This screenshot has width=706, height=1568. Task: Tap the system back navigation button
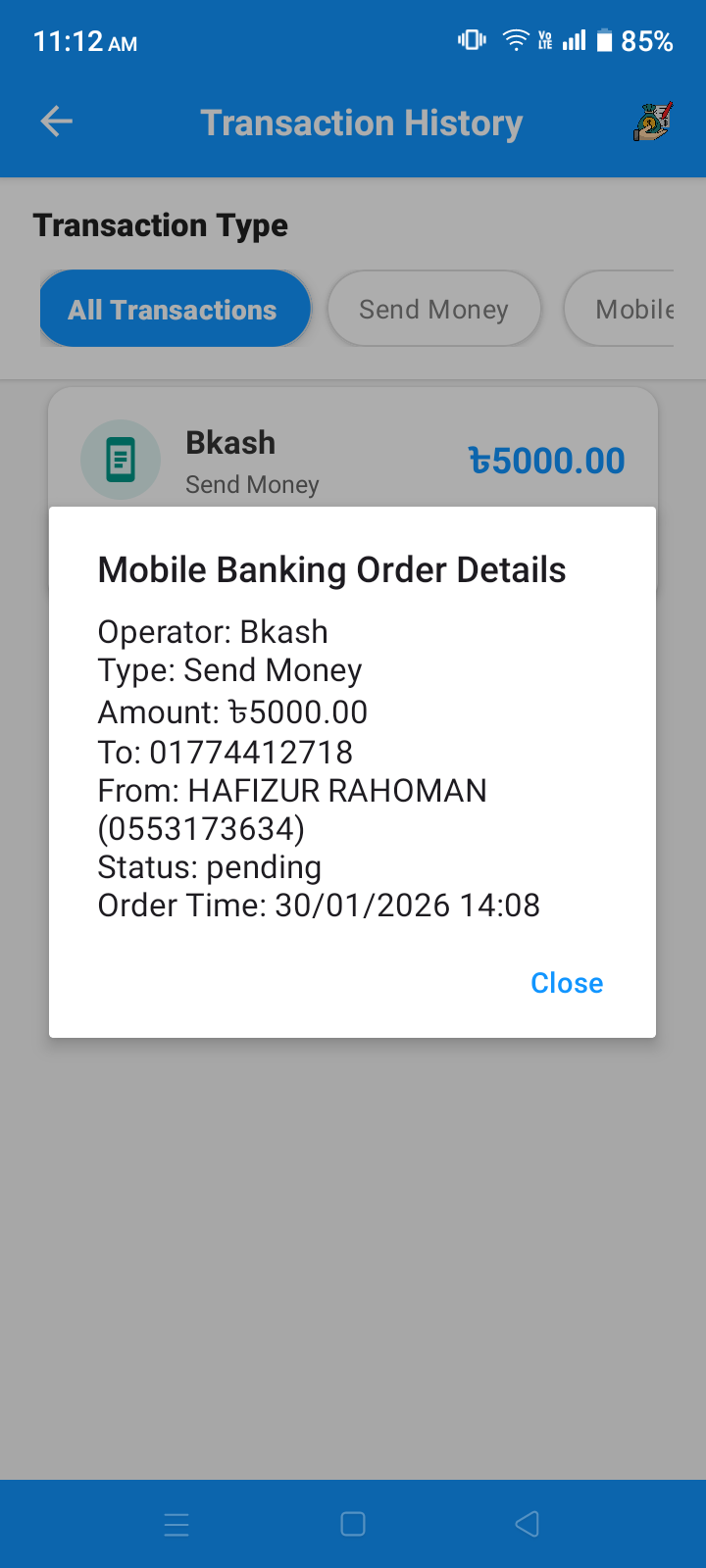coord(527,1524)
